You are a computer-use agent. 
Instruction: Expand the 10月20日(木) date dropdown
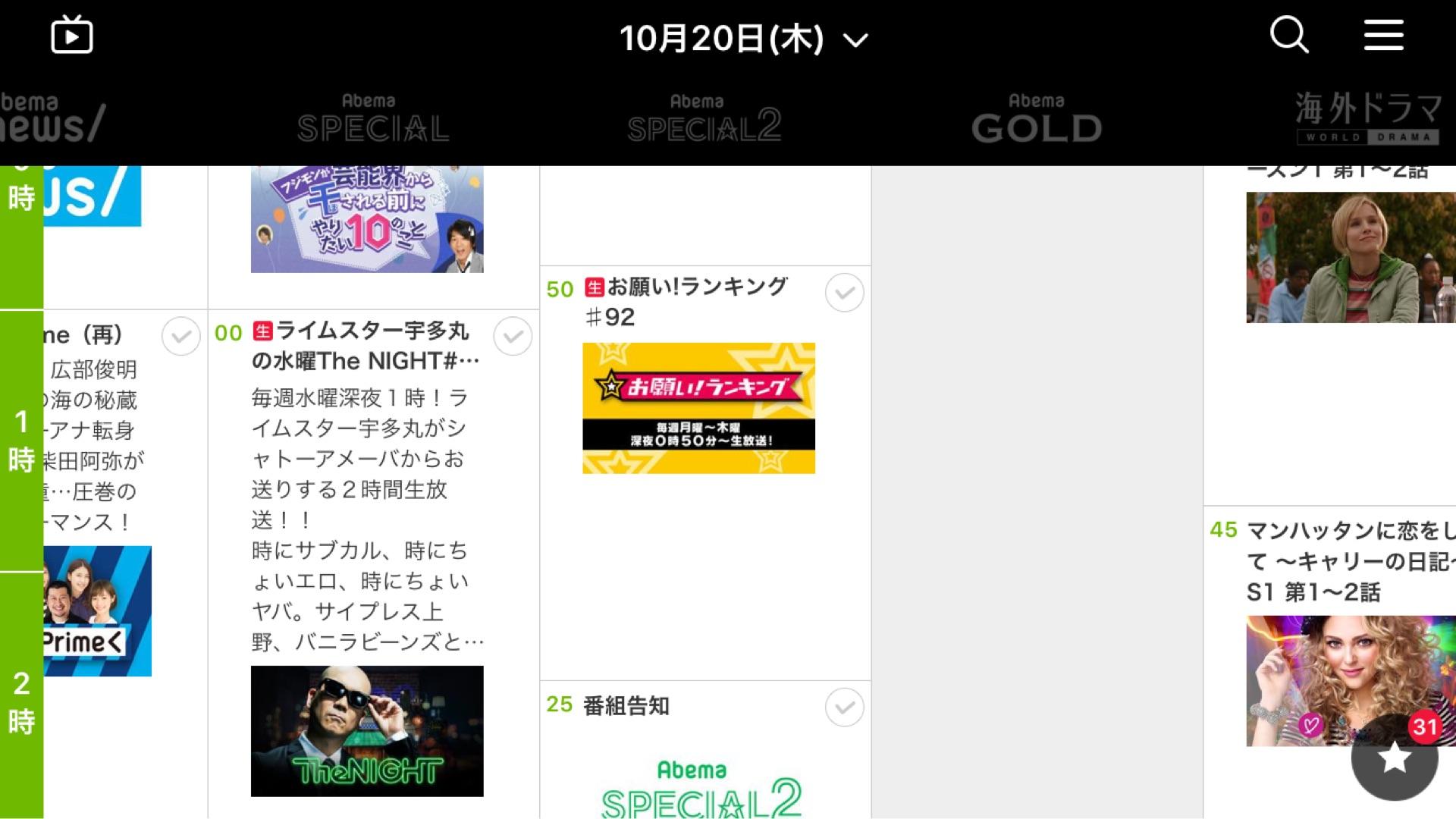[743, 39]
